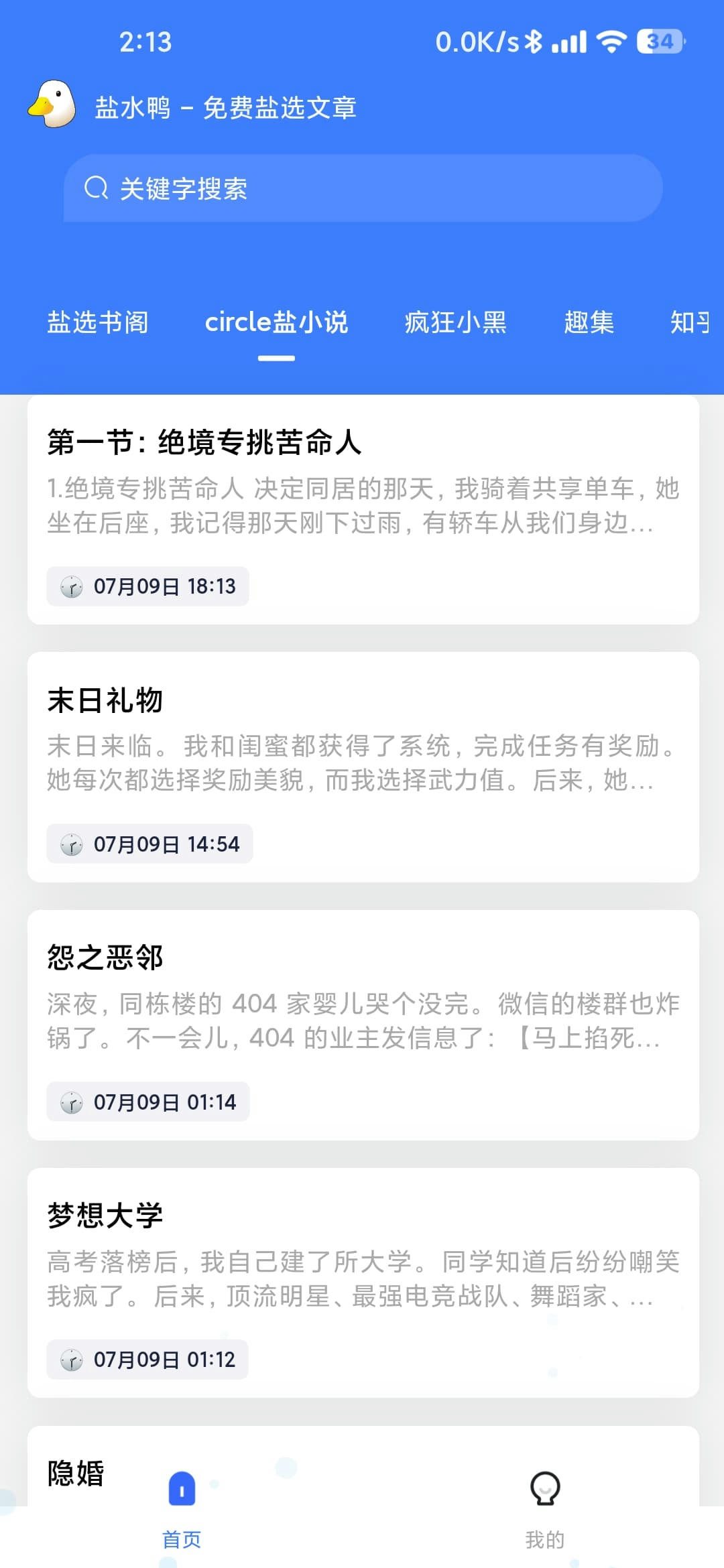724x1568 pixels.
Task: Open the 隐婚 story card
Action: [363, 1466]
